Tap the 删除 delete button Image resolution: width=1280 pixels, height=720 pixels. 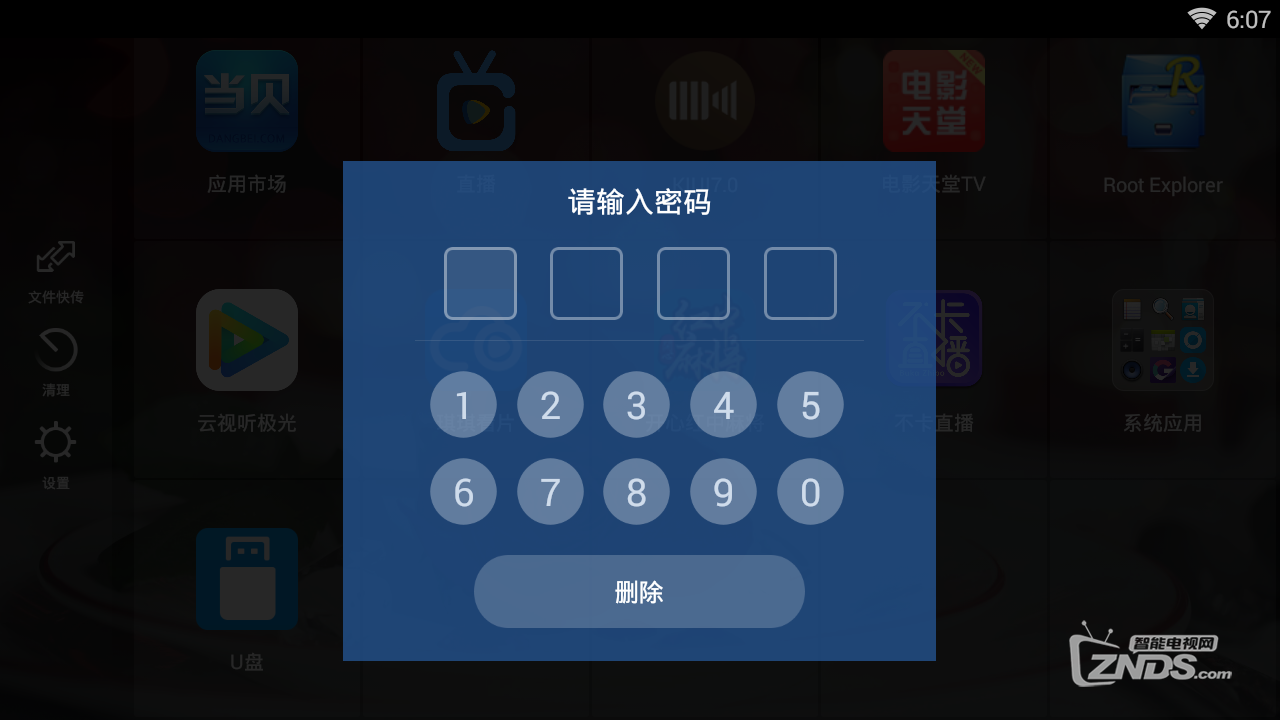click(x=639, y=592)
